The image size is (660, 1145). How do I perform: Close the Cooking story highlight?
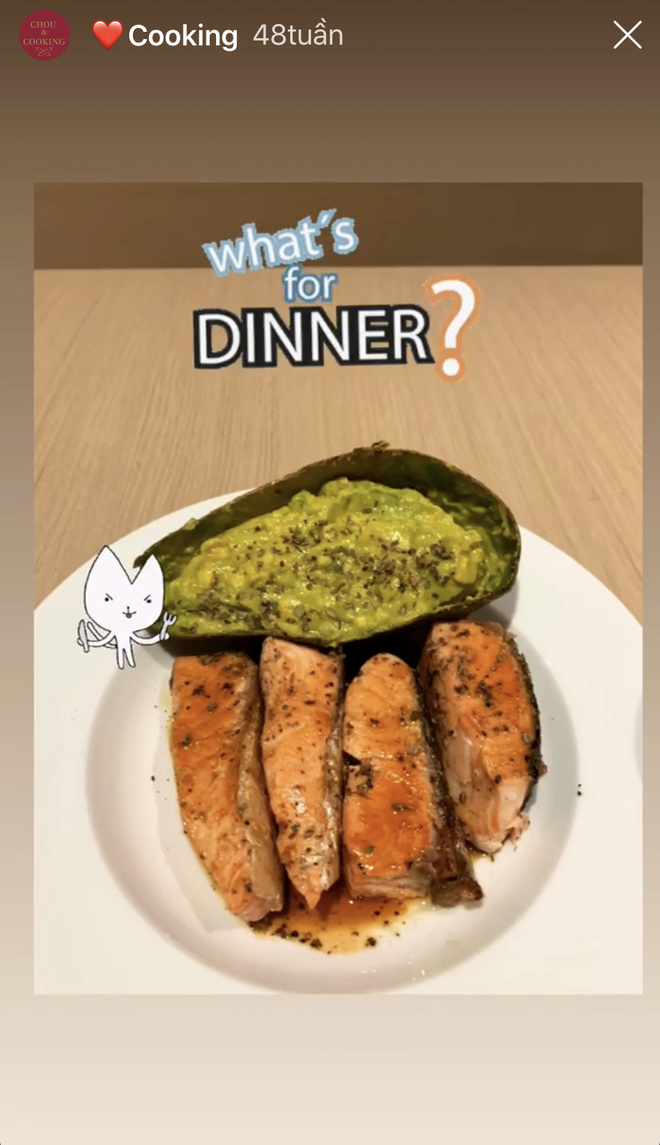pos(627,35)
